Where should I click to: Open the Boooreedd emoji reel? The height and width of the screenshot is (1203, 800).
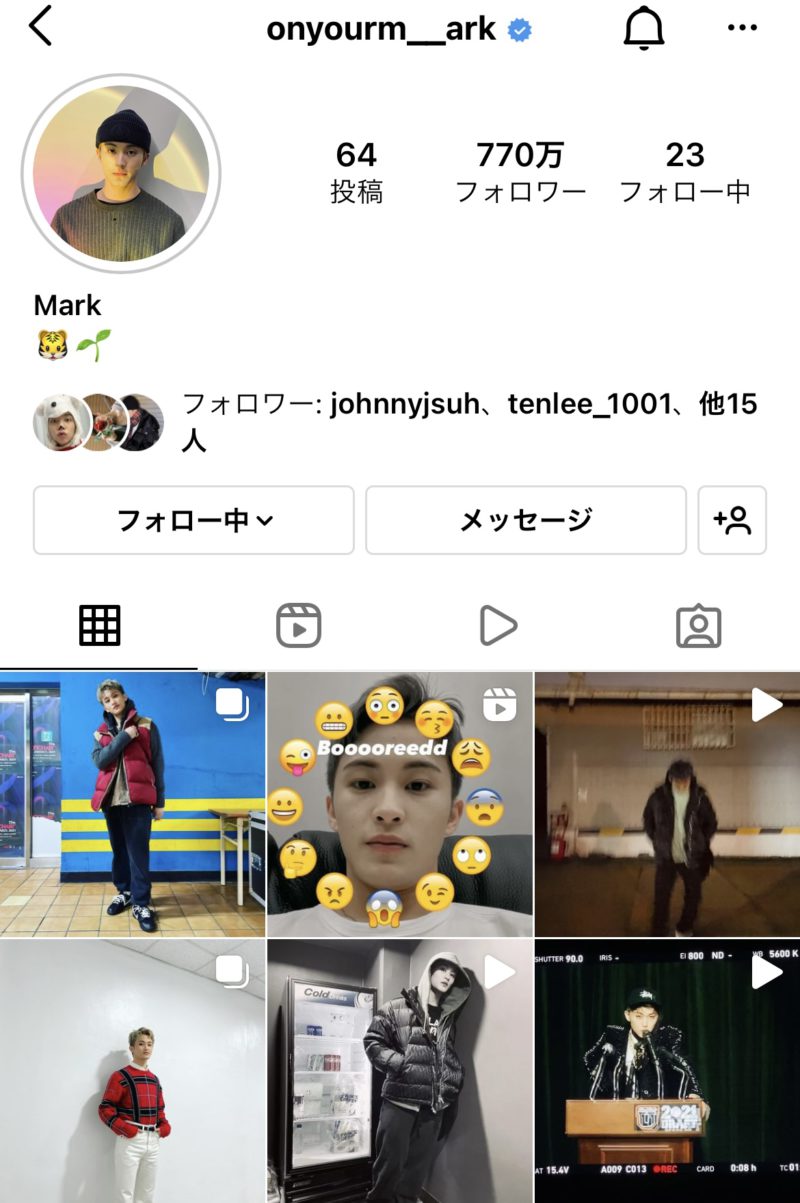tap(399, 804)
